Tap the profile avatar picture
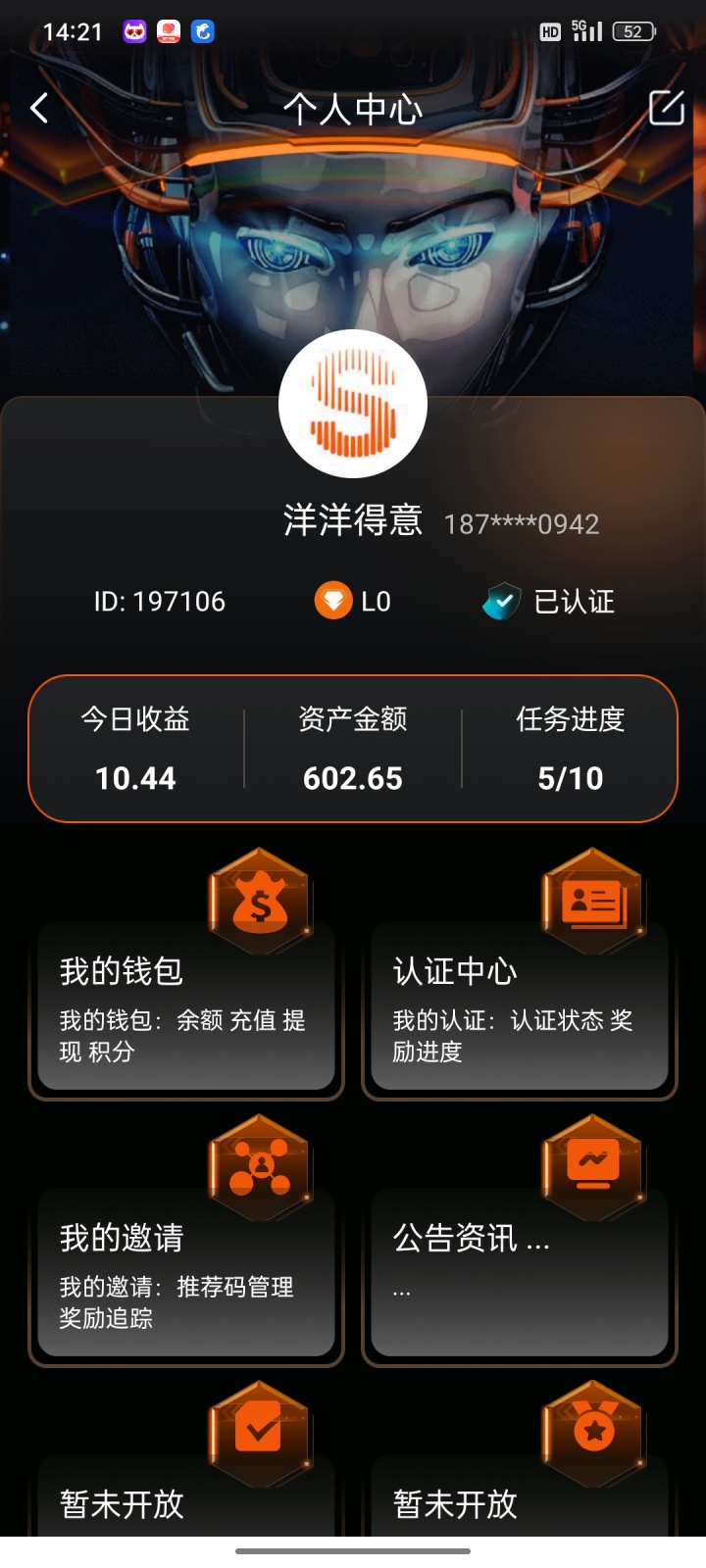 353,404
